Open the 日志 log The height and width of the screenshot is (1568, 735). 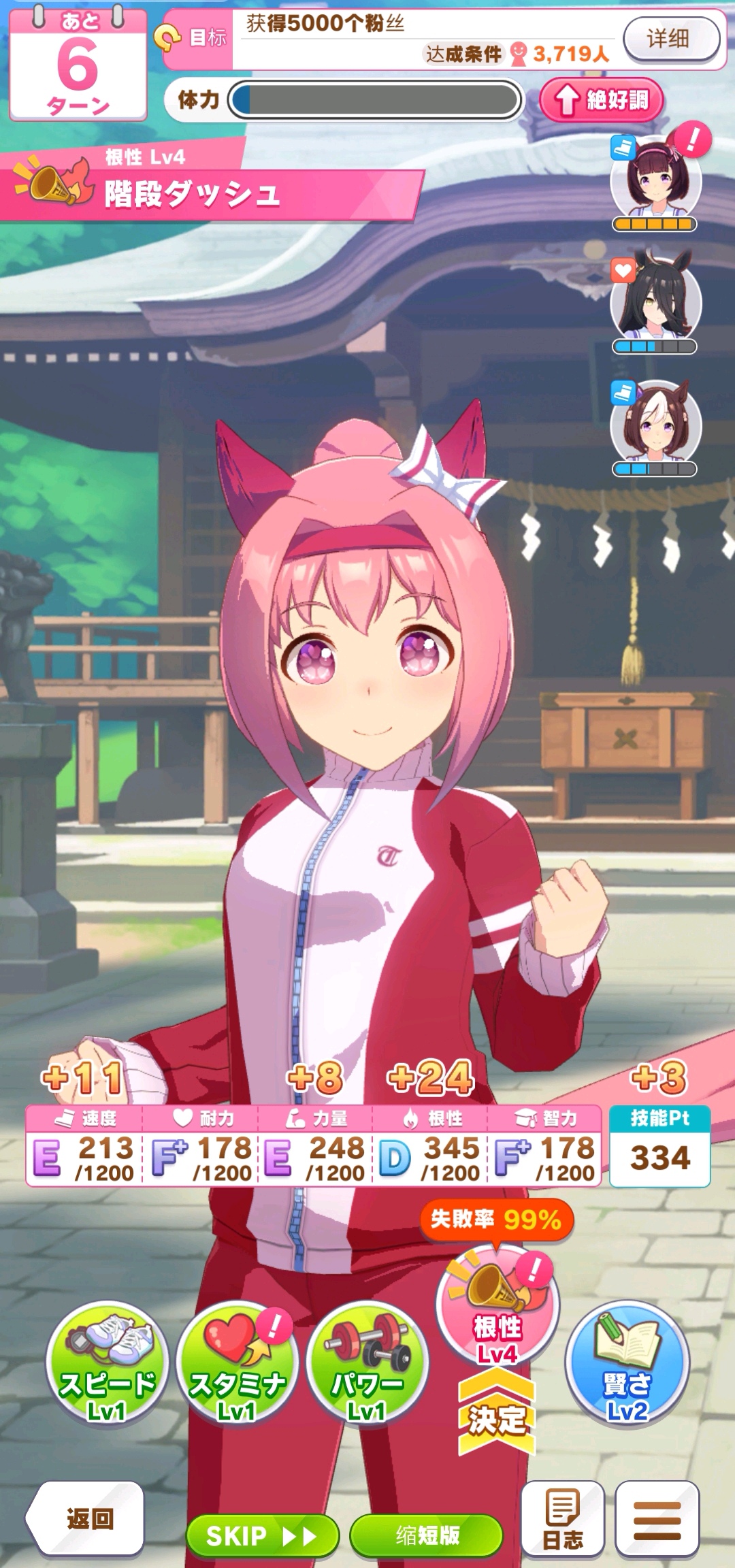coord(563,1518)
